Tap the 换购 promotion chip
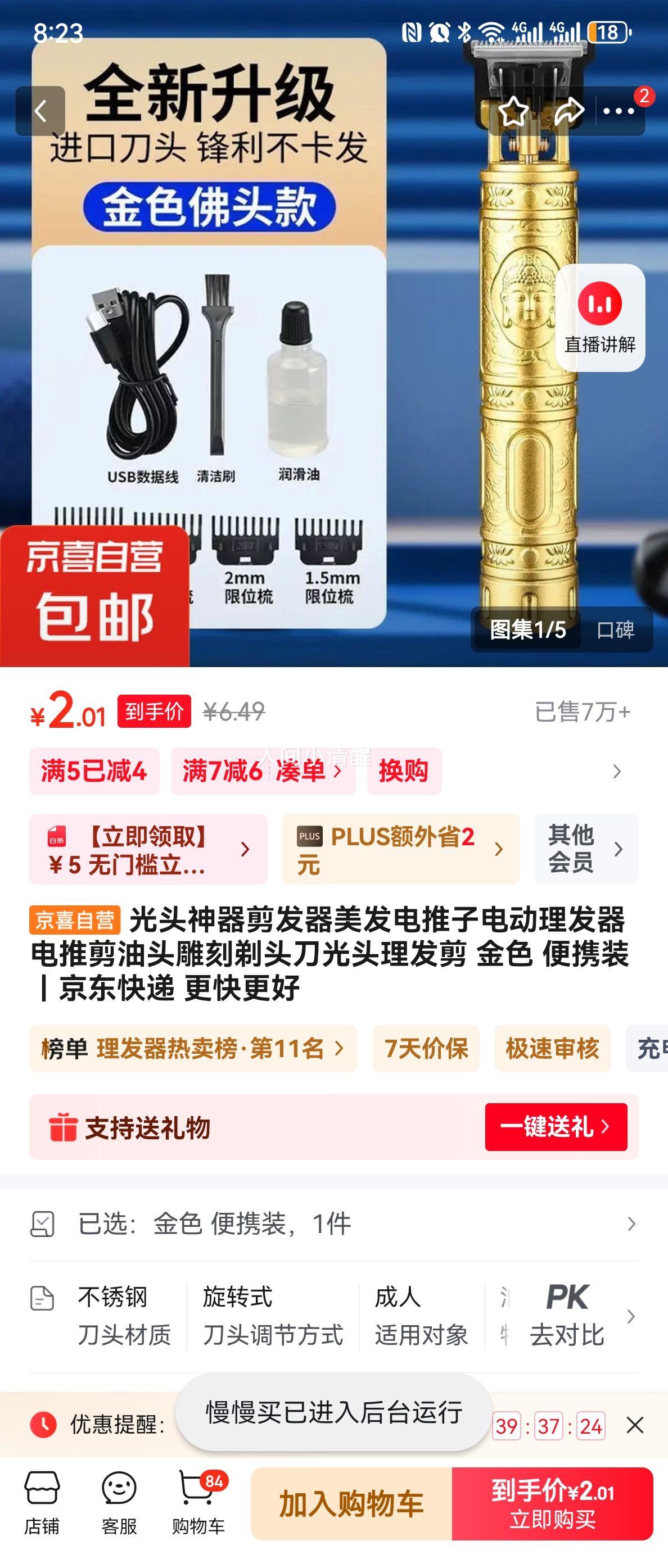This screenshot has width=668, height=1568. (404, 771)
